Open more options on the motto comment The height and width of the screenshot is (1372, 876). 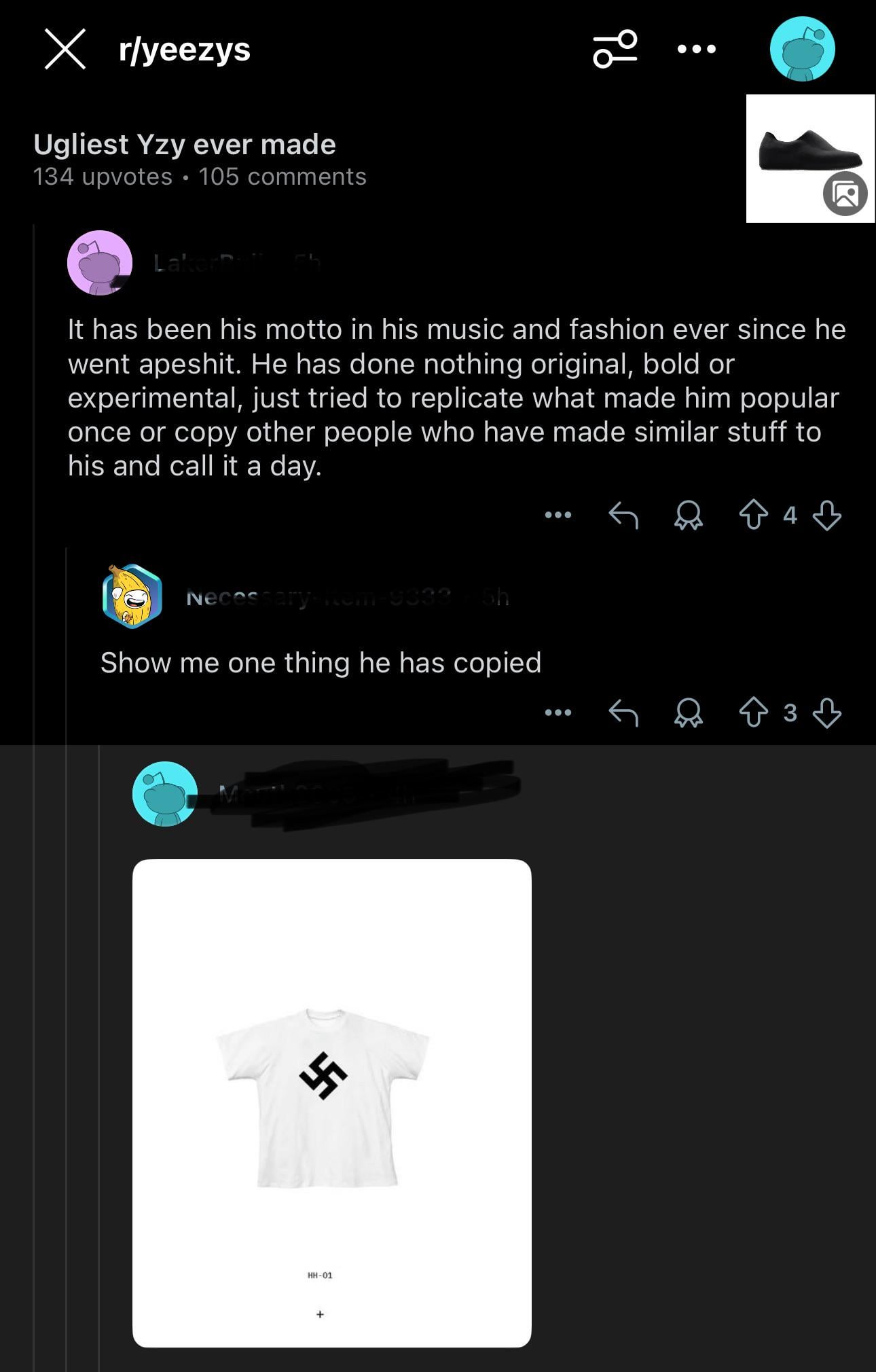(x=558, y=515)
